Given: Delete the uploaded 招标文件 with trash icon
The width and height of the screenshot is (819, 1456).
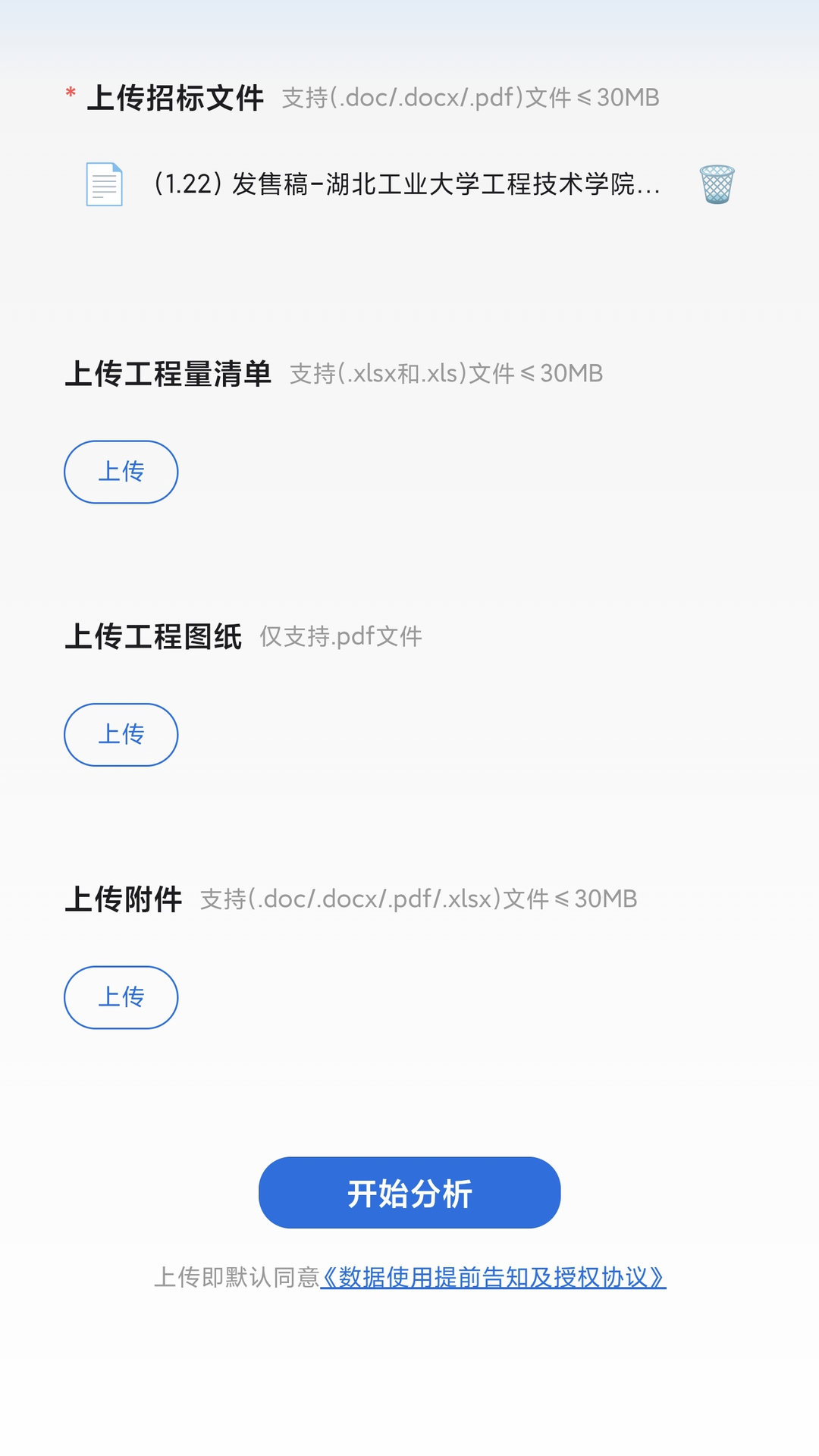Looking at the screenshot, I should [717, 184].
